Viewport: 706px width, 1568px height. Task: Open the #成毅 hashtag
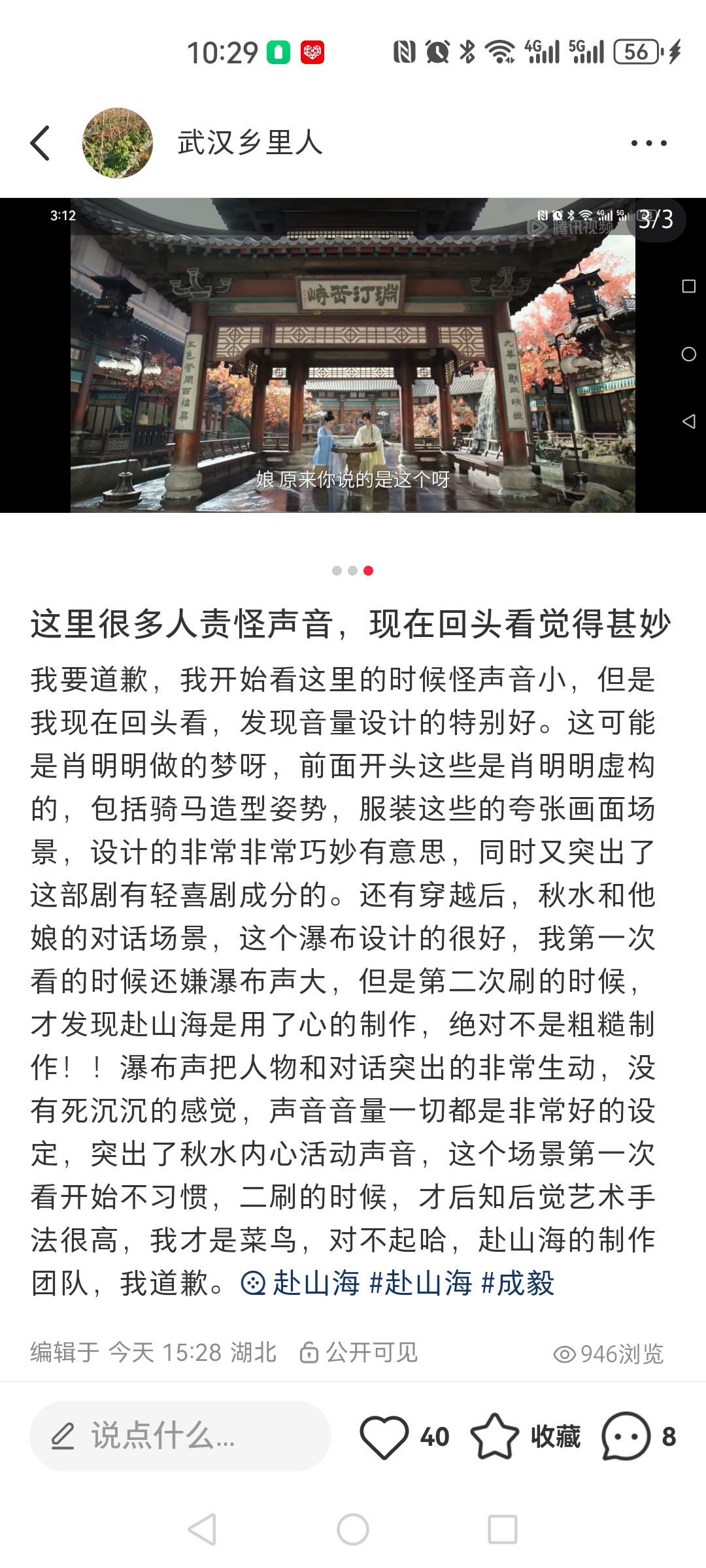[518, 1283]
